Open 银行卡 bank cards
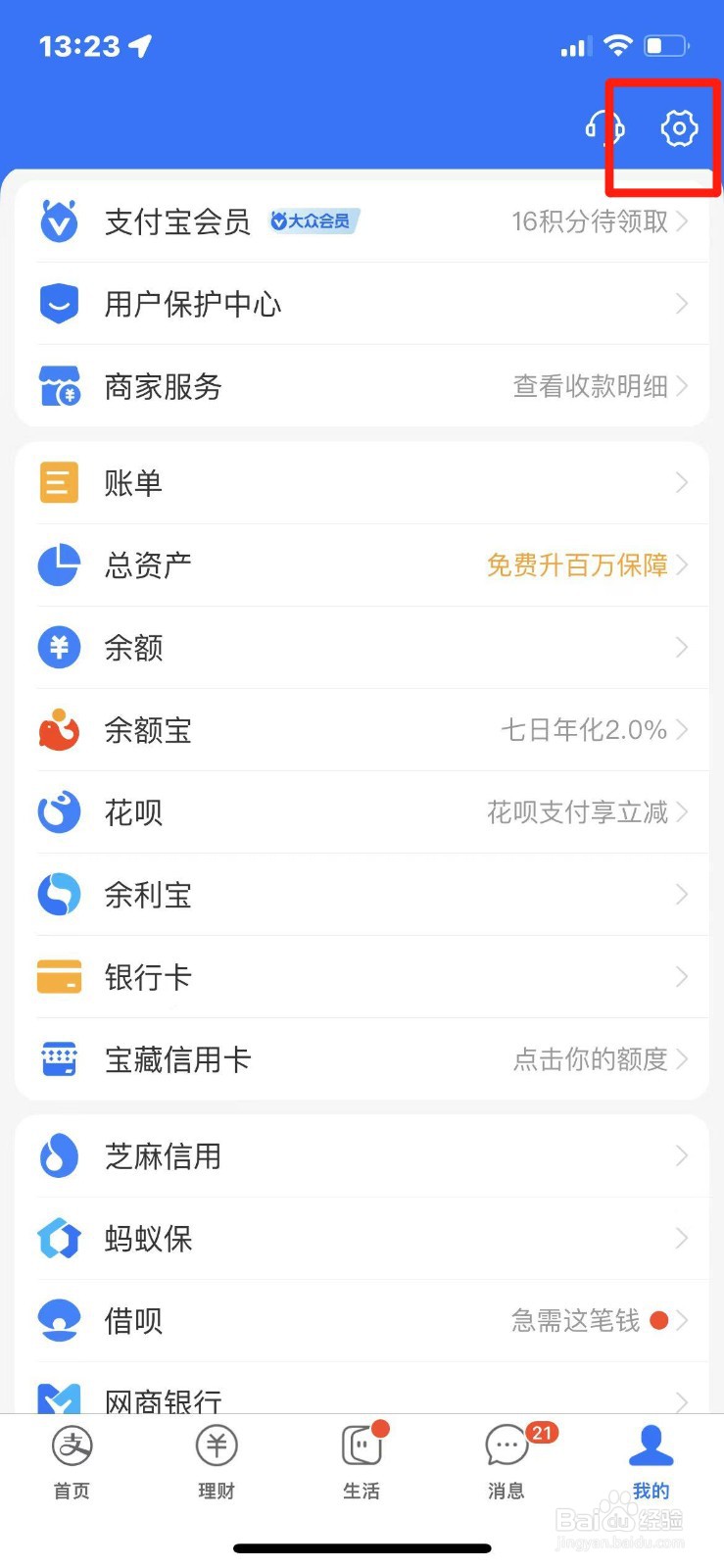 click(x=362, y=977)
